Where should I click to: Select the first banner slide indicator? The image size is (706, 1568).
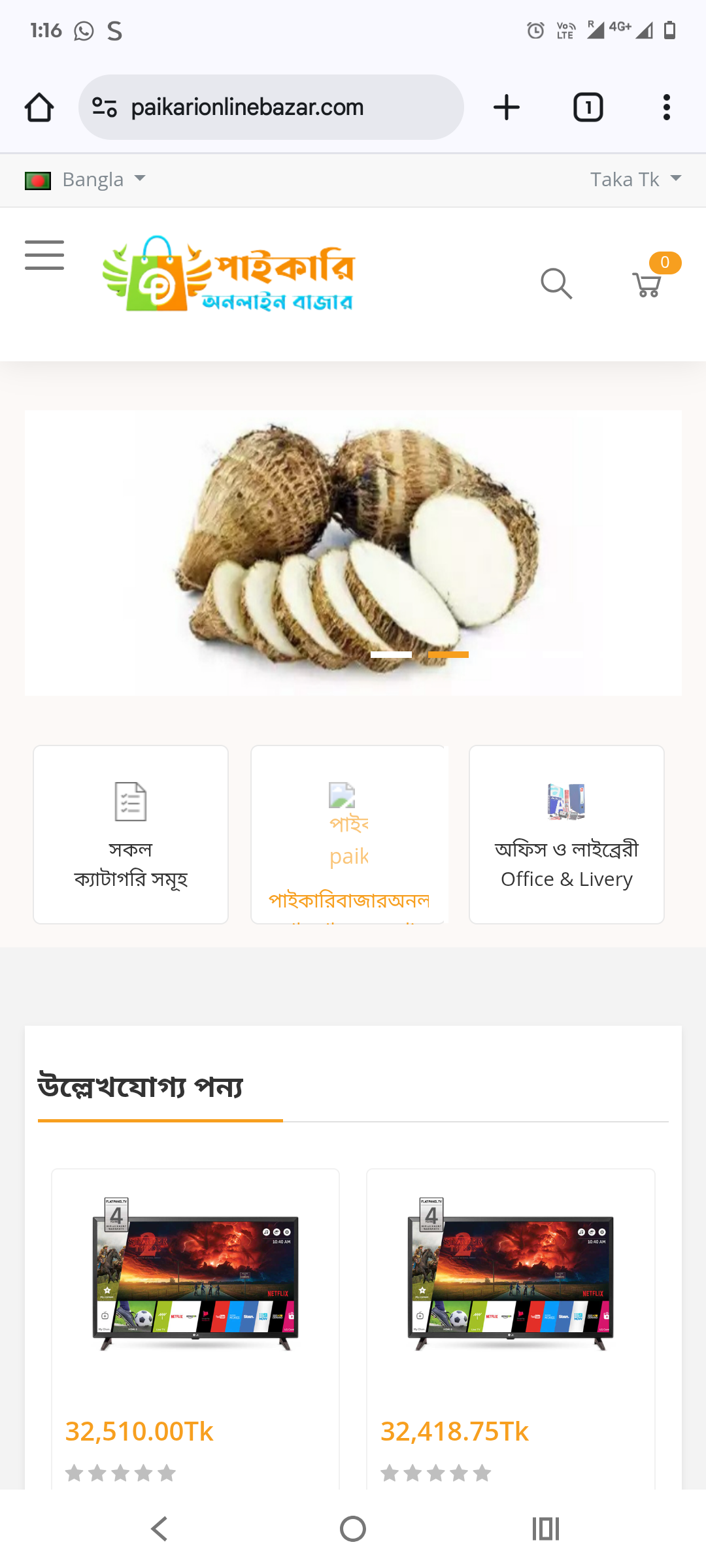point(391,655)
